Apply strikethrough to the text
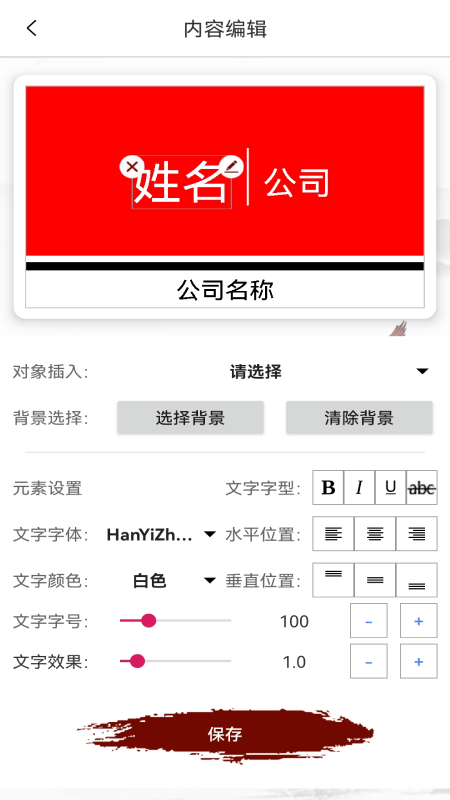 click(x=421, y=488)
